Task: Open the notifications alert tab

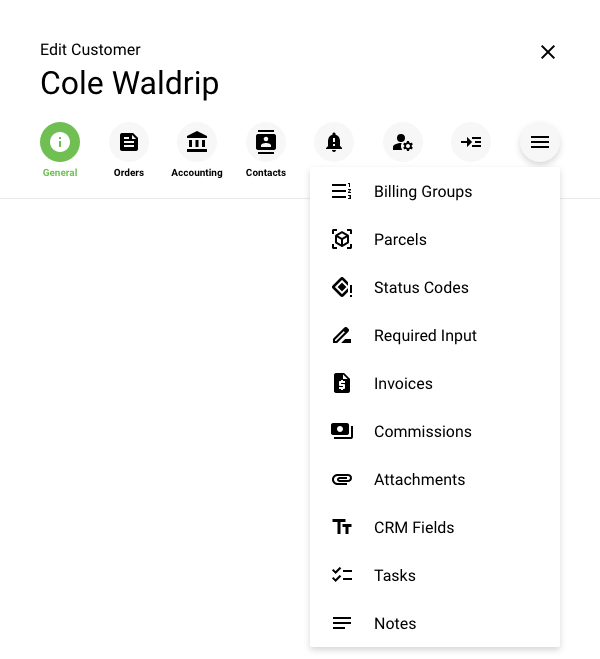Action: tap(334, 142)
